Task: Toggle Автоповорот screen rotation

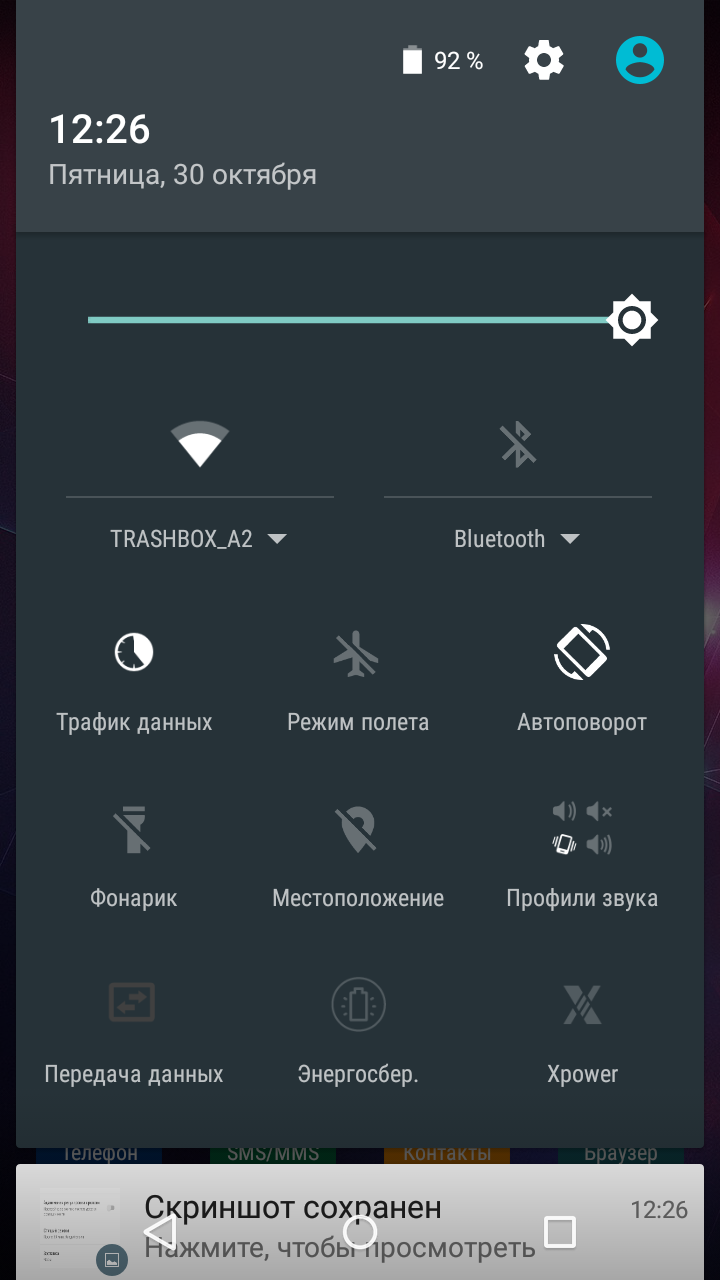Action: pos(582,680)
